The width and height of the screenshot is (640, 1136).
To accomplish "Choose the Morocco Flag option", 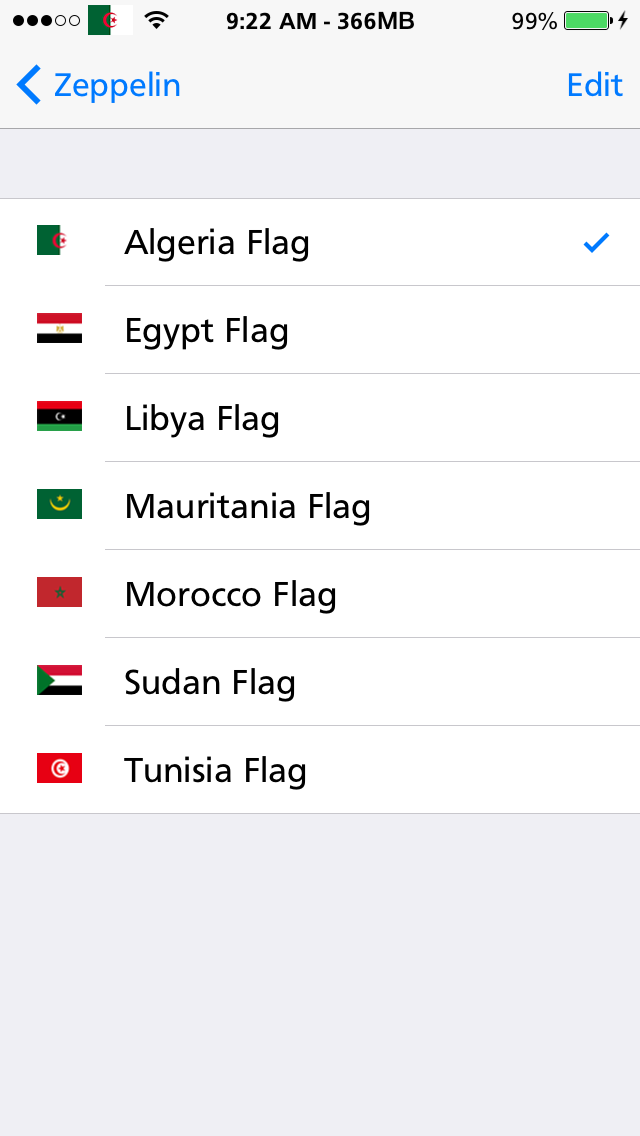I will pos(320,594).
